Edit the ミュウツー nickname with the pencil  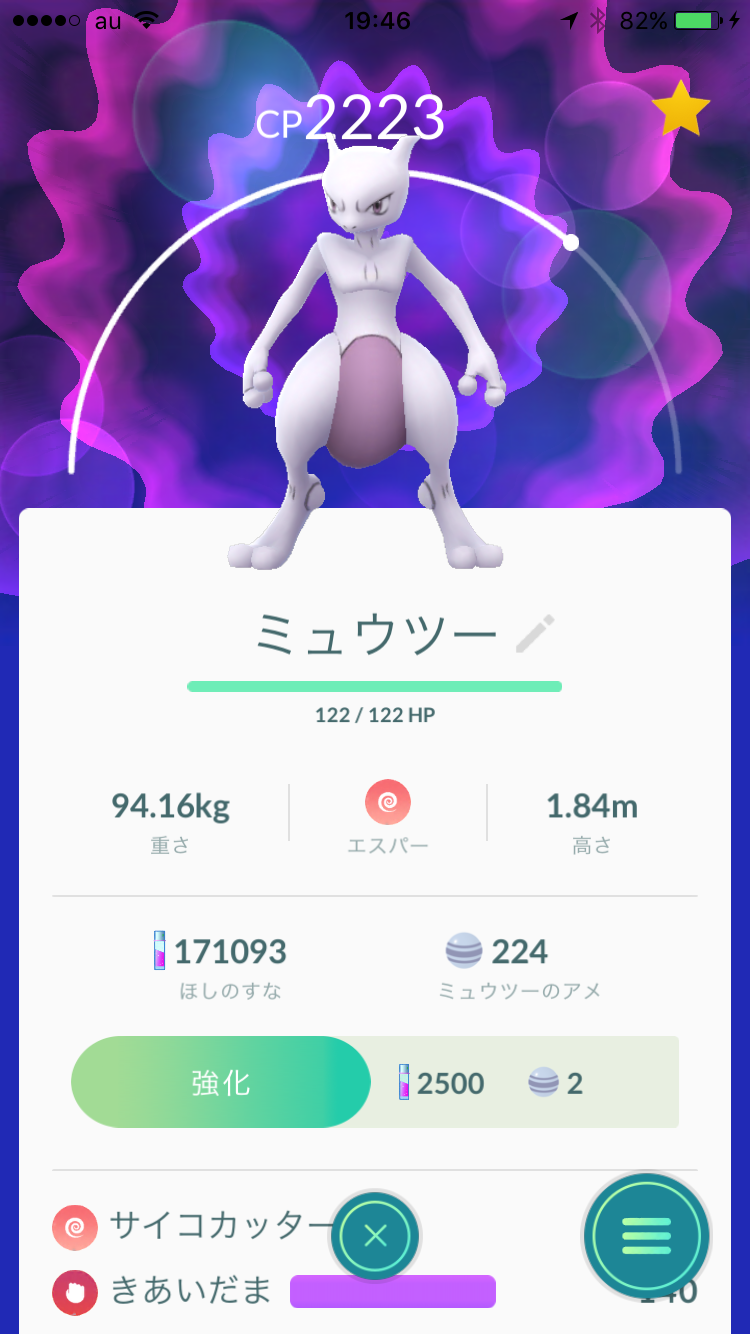click(x=535, y=634)
